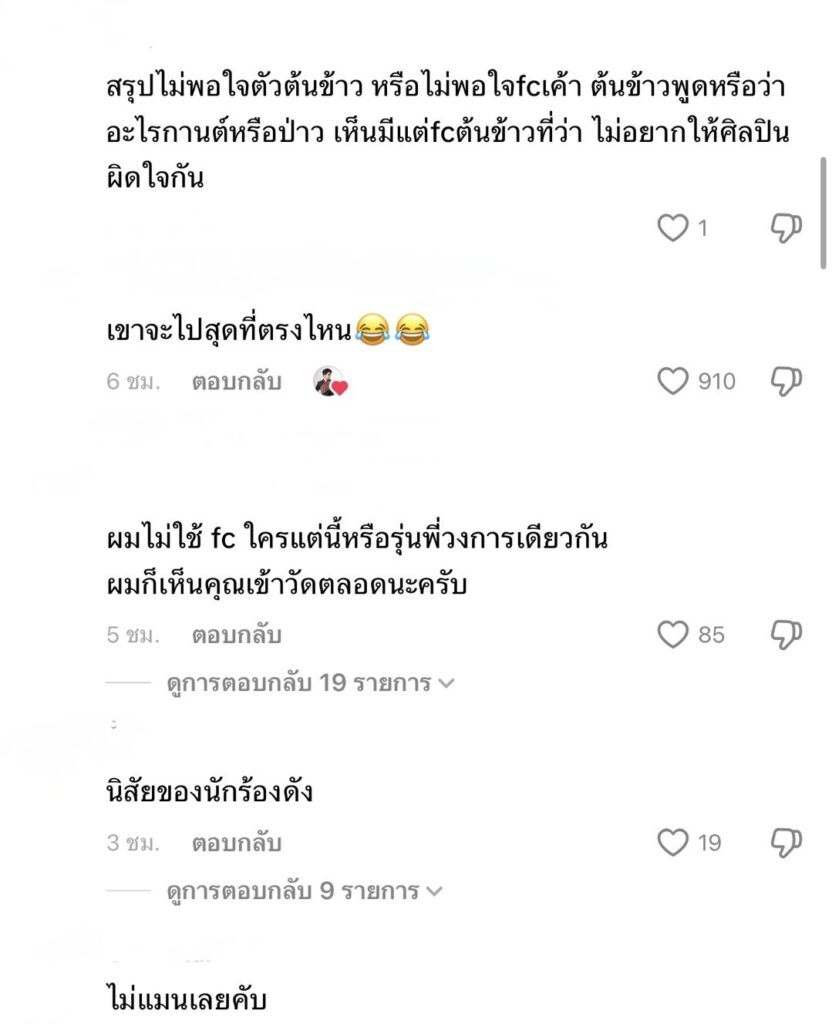The image size is (832, 1024).
Task: Dislike the comment 'เขาจะไปสุดที่ตรงไหน'
Action: pyautogui.click(x=786, y=381)
